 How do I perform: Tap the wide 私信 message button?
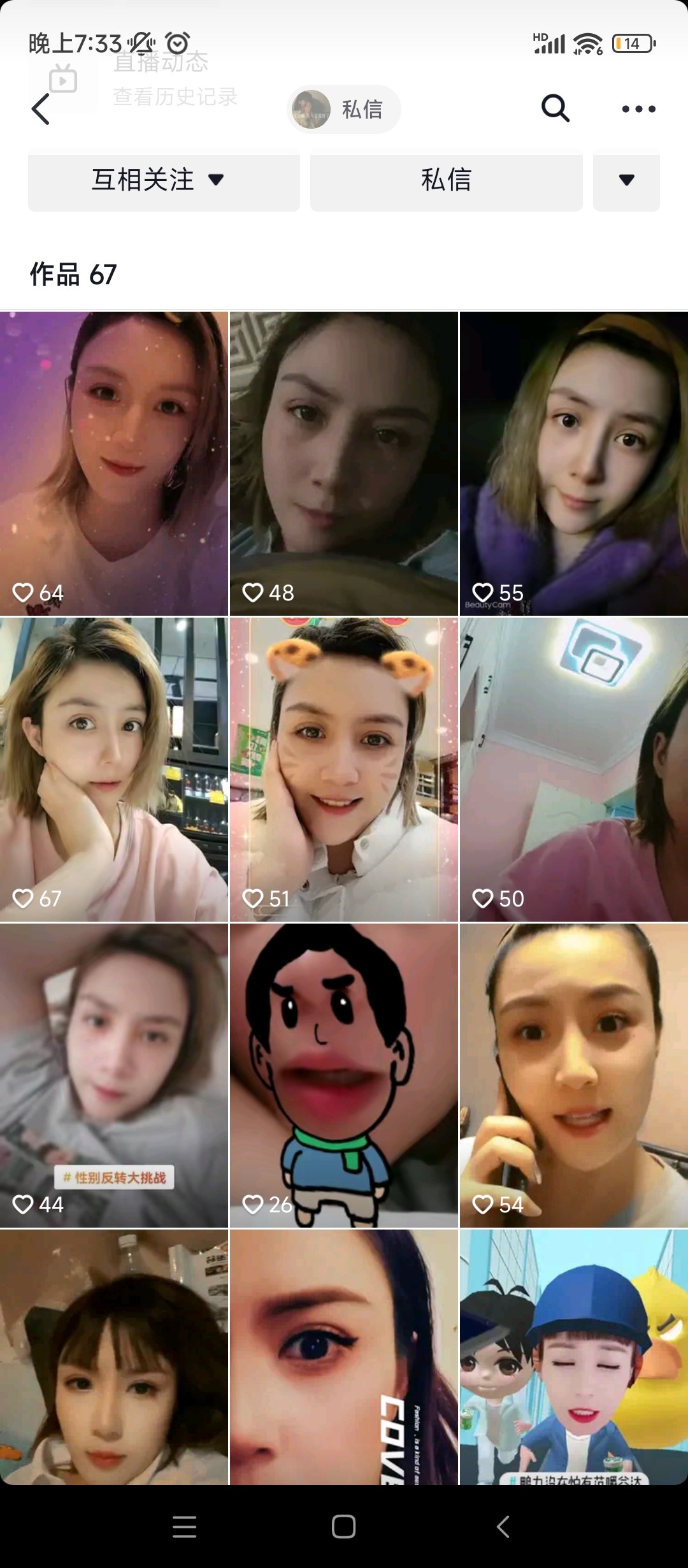point(446,180)
